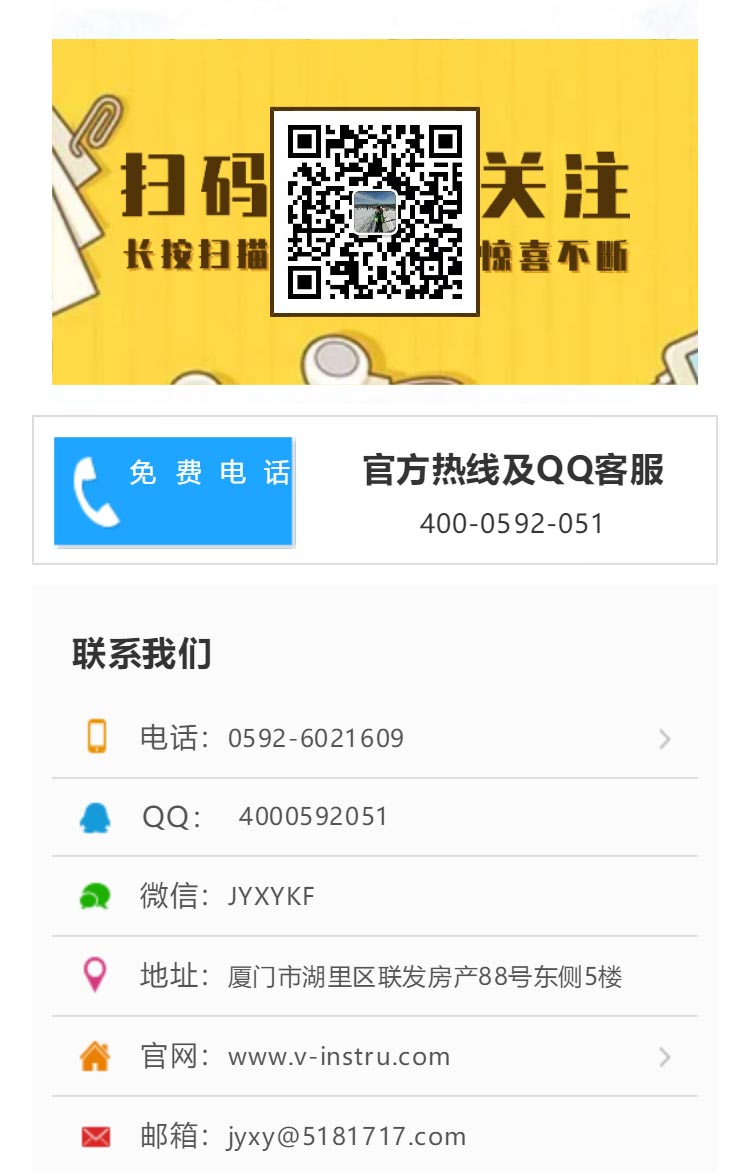Tap the 400-0592-051 hotline number
Viewport: 750px width, 1171px height.
(x=511, y=524)
